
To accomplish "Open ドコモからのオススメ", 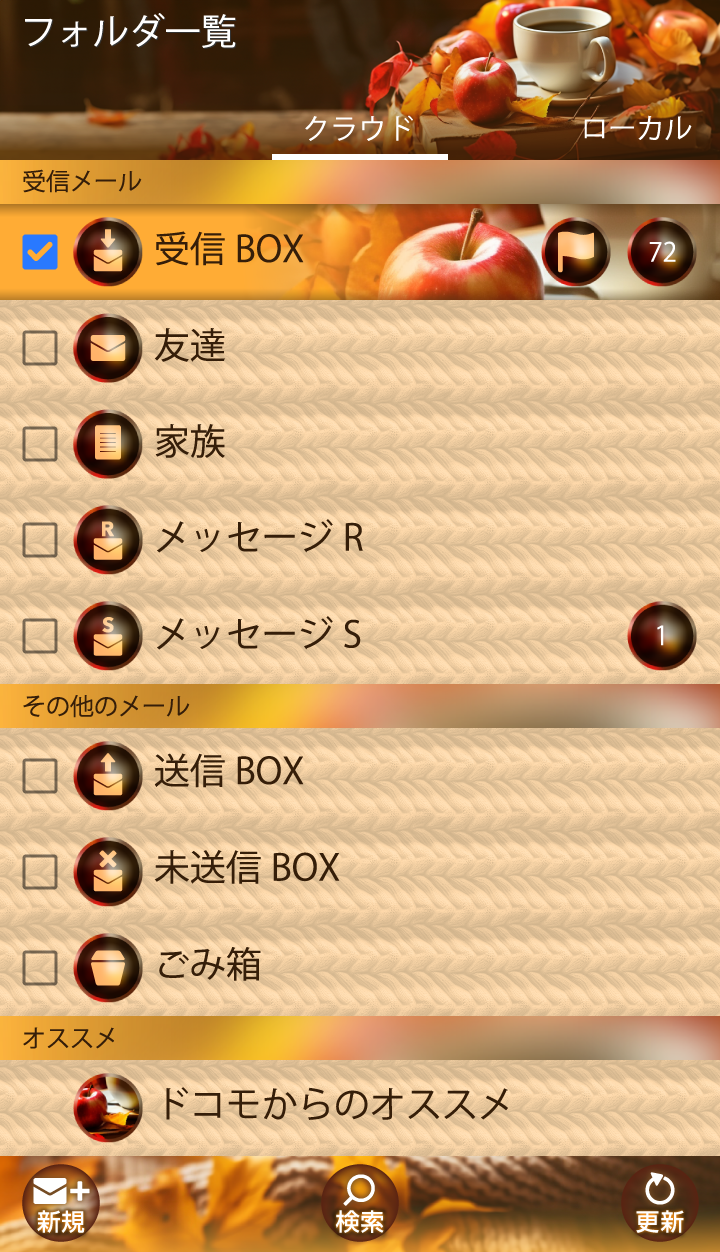I will pyautogui.click(x=332, y=1105).
